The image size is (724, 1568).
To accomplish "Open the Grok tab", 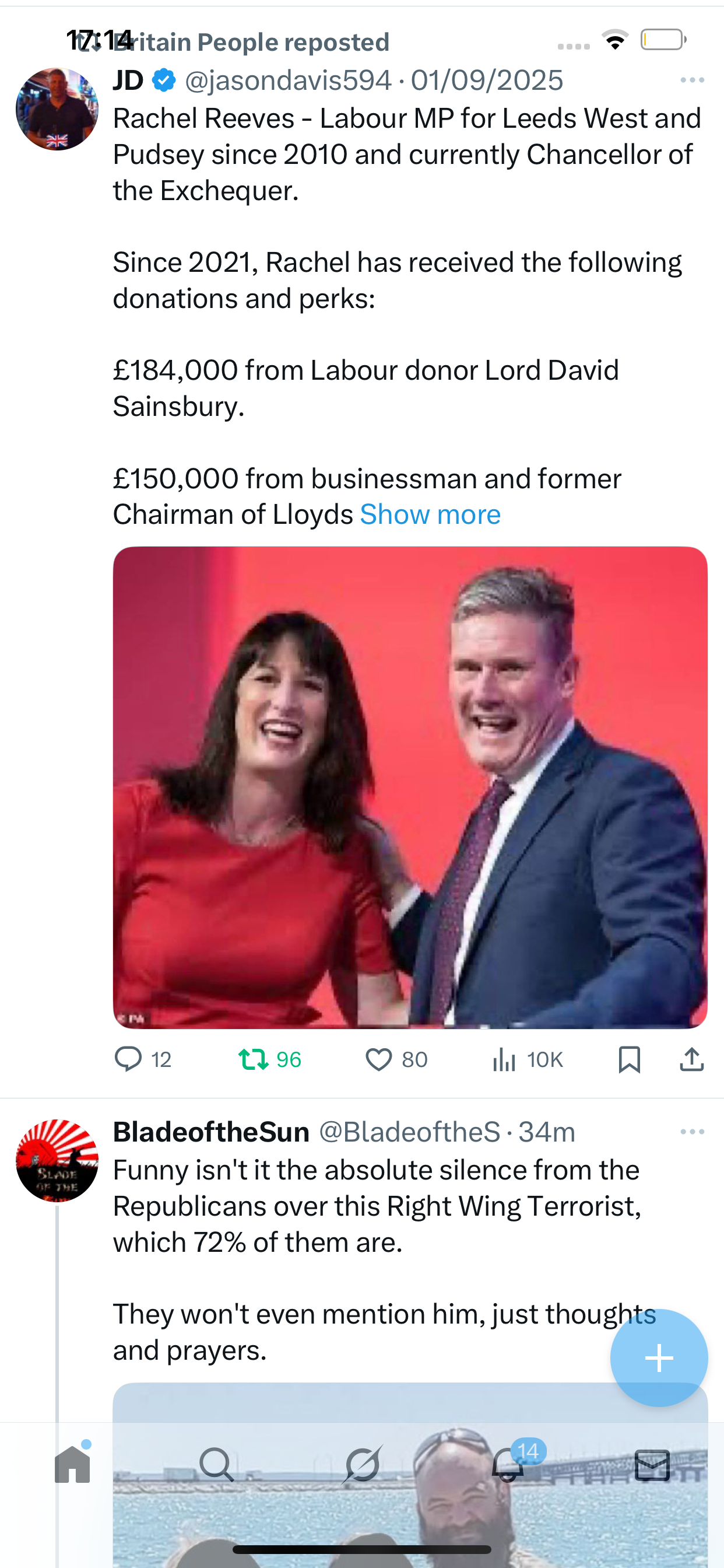I will (362, 1465).
